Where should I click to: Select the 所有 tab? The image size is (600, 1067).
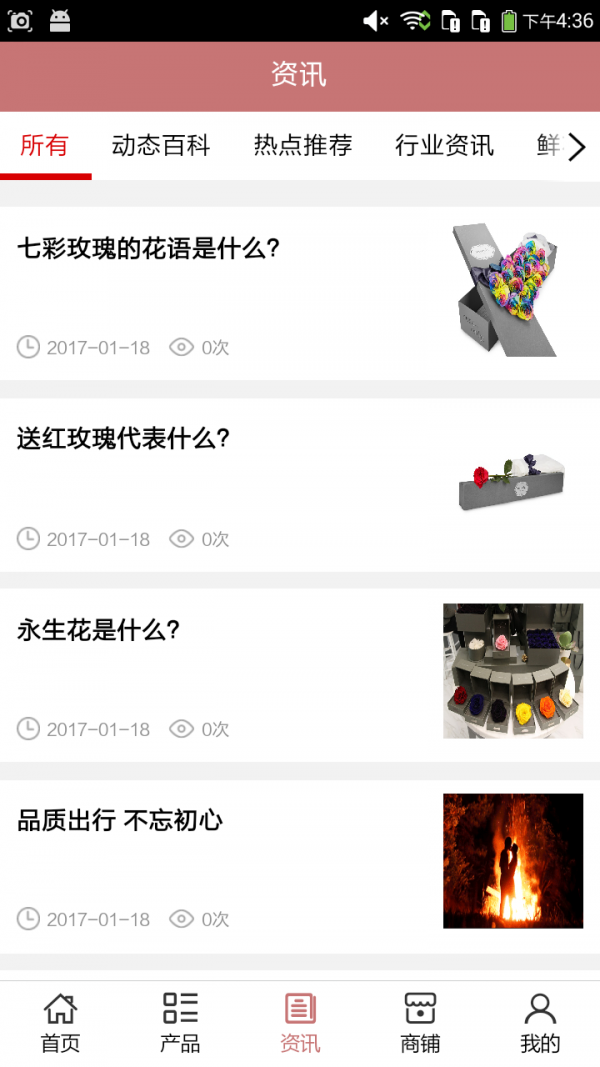click(x=45, y=146)
